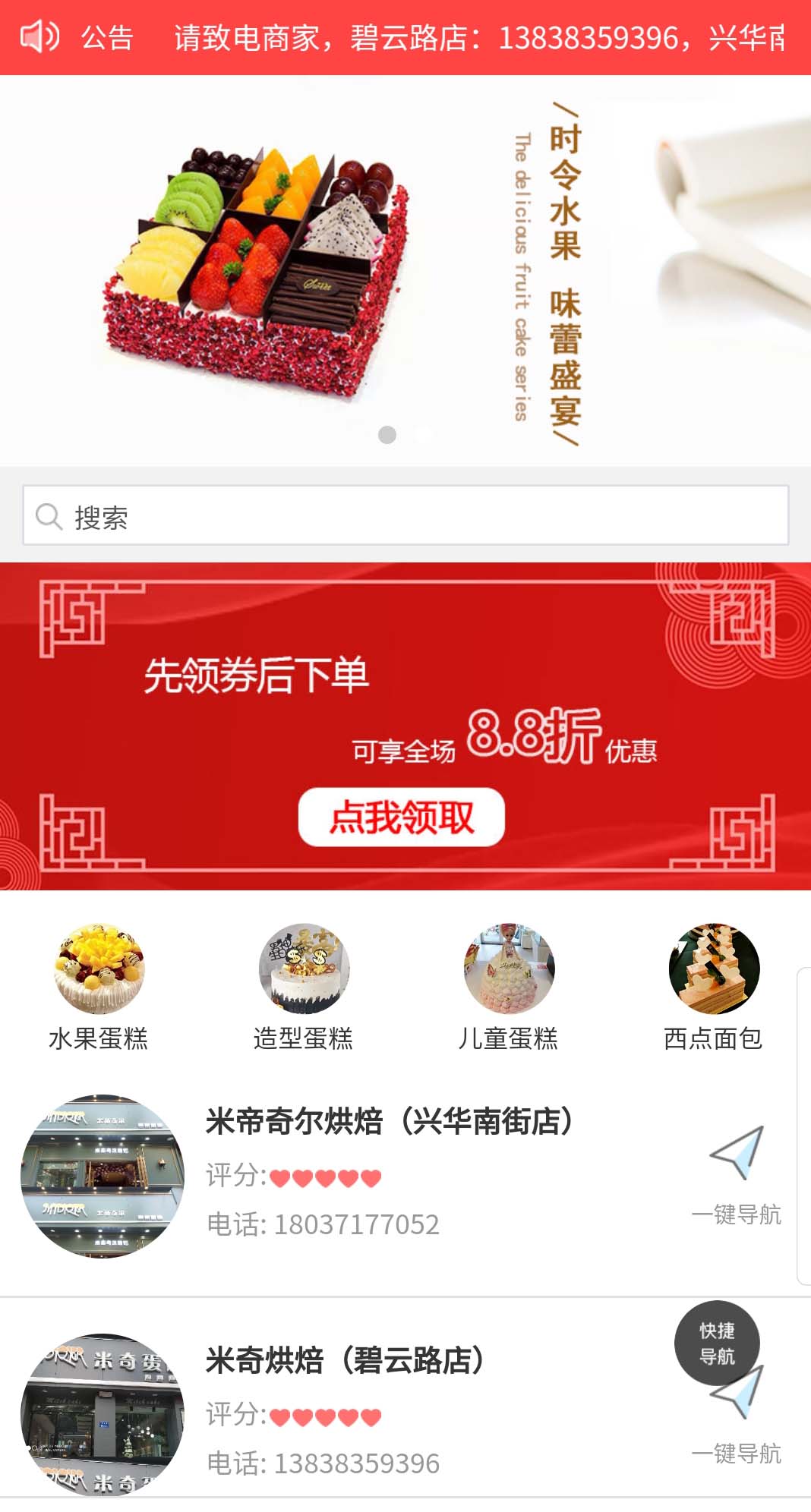Open the 米奇烘焙（碧云路店）store
Screen dimensions: 811x1512
coord(346,1361)
